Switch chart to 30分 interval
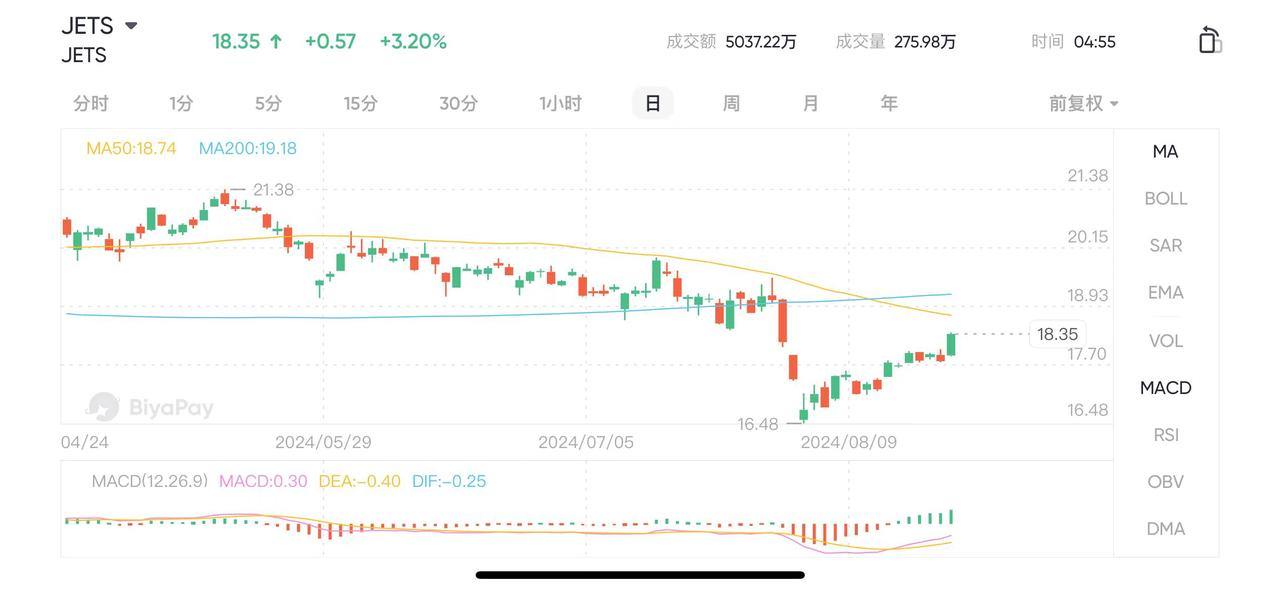 [458, 103]
